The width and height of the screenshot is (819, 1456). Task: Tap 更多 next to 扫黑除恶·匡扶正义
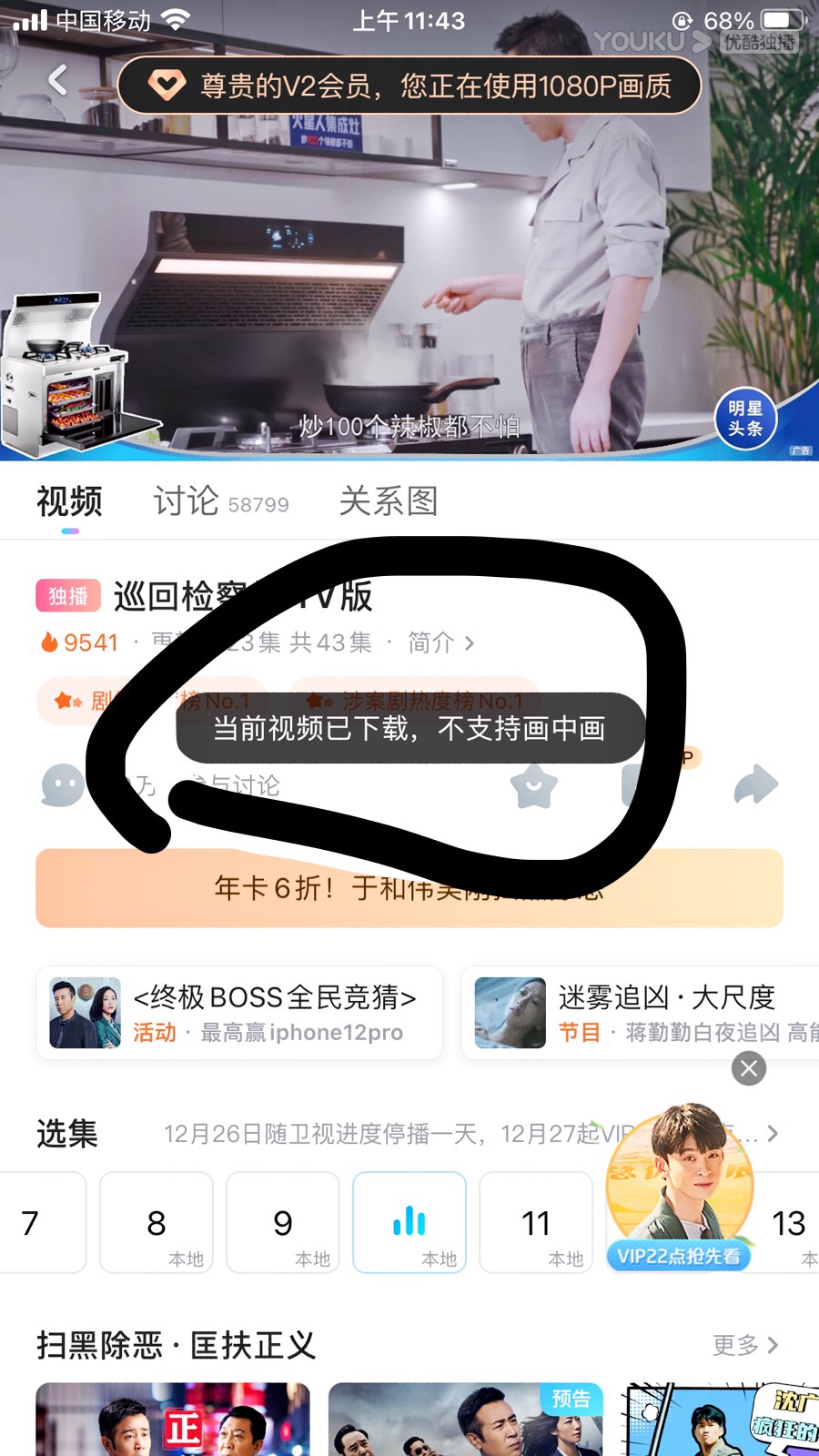point(745,1345)
